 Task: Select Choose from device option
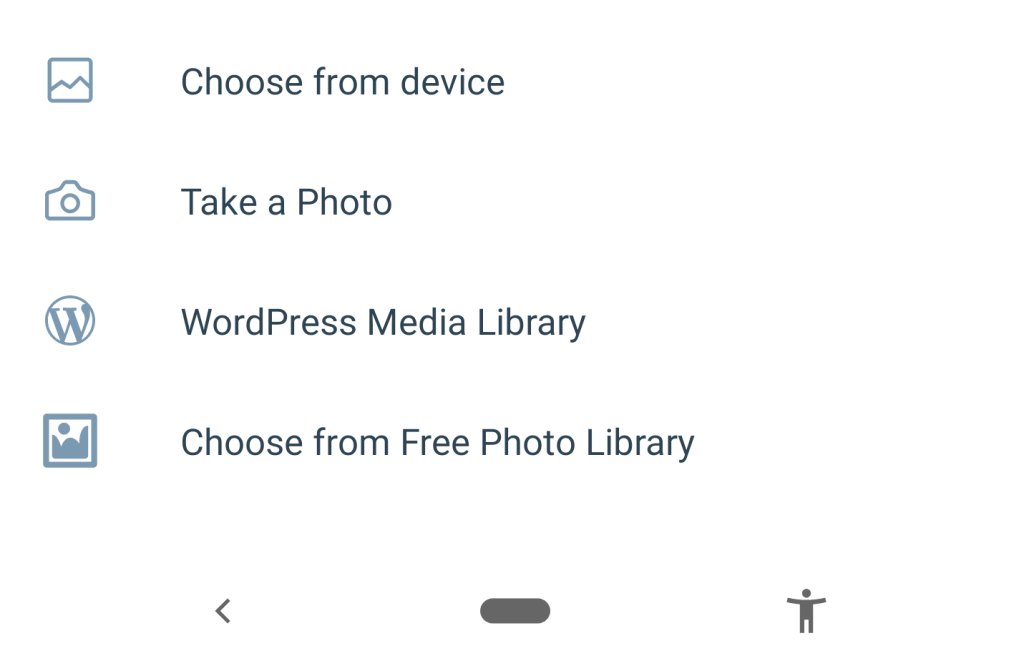342,81
